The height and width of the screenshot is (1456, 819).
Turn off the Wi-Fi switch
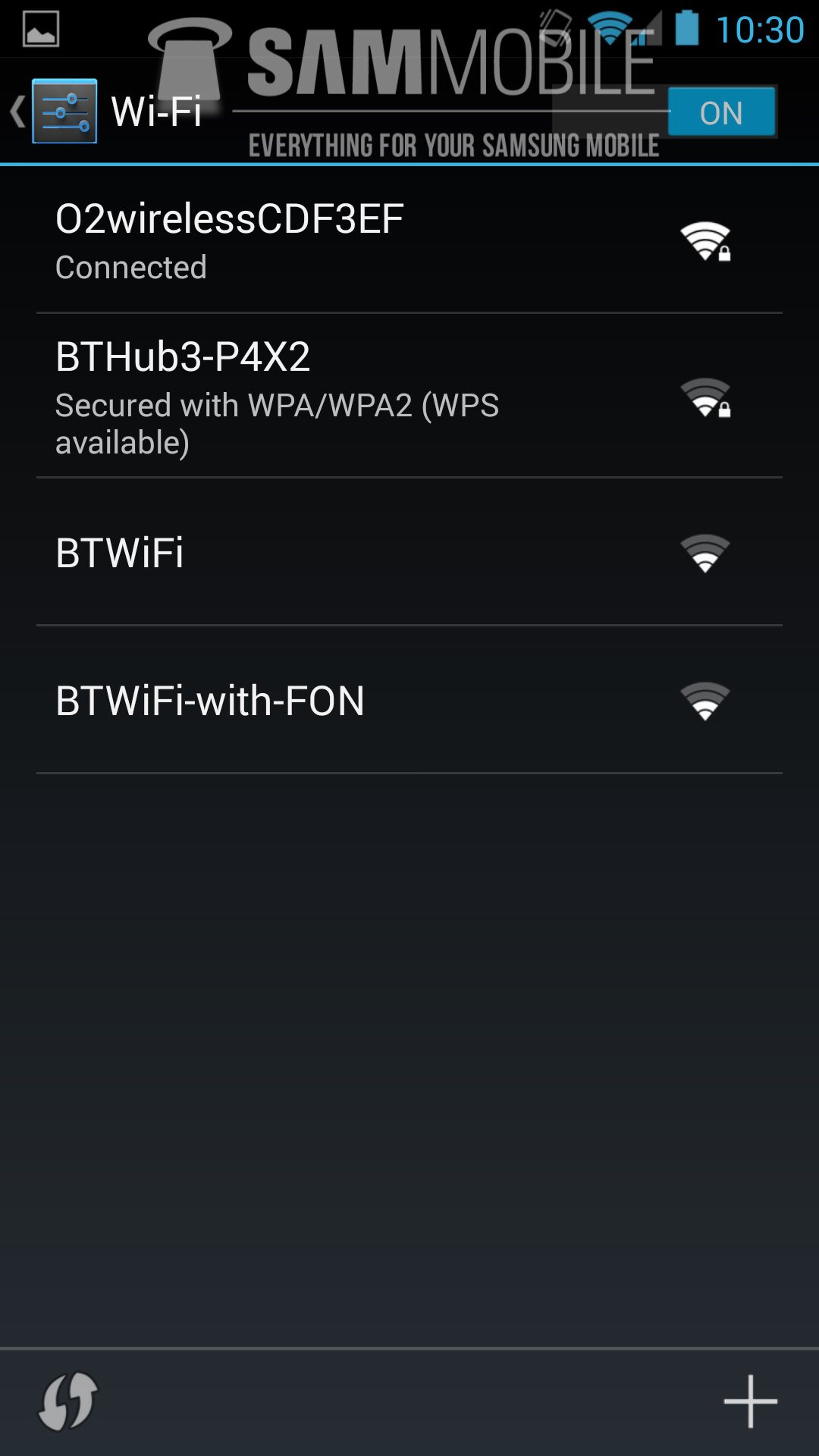click(720, 112)
